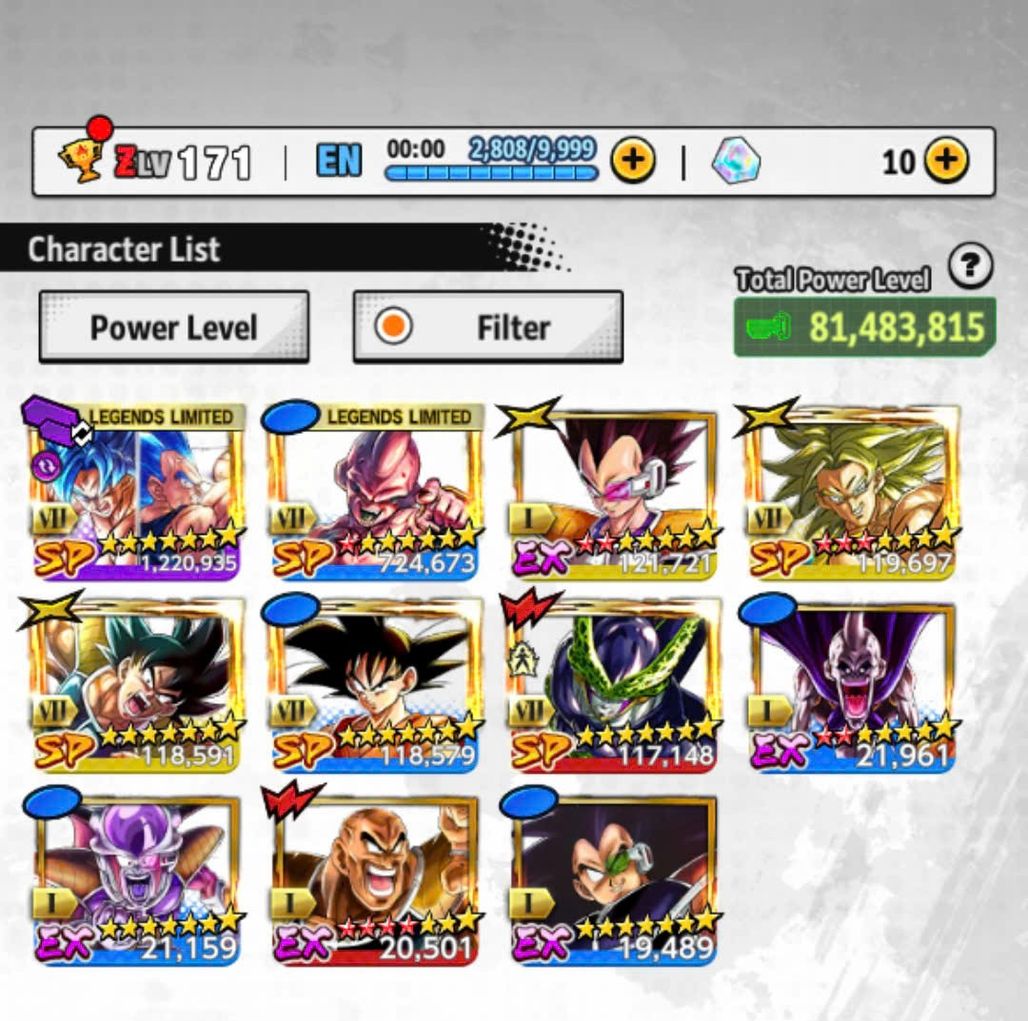This screenshot has width=1028, height=1021.
Task: Open the Power Level sort button
Action: 174,327
